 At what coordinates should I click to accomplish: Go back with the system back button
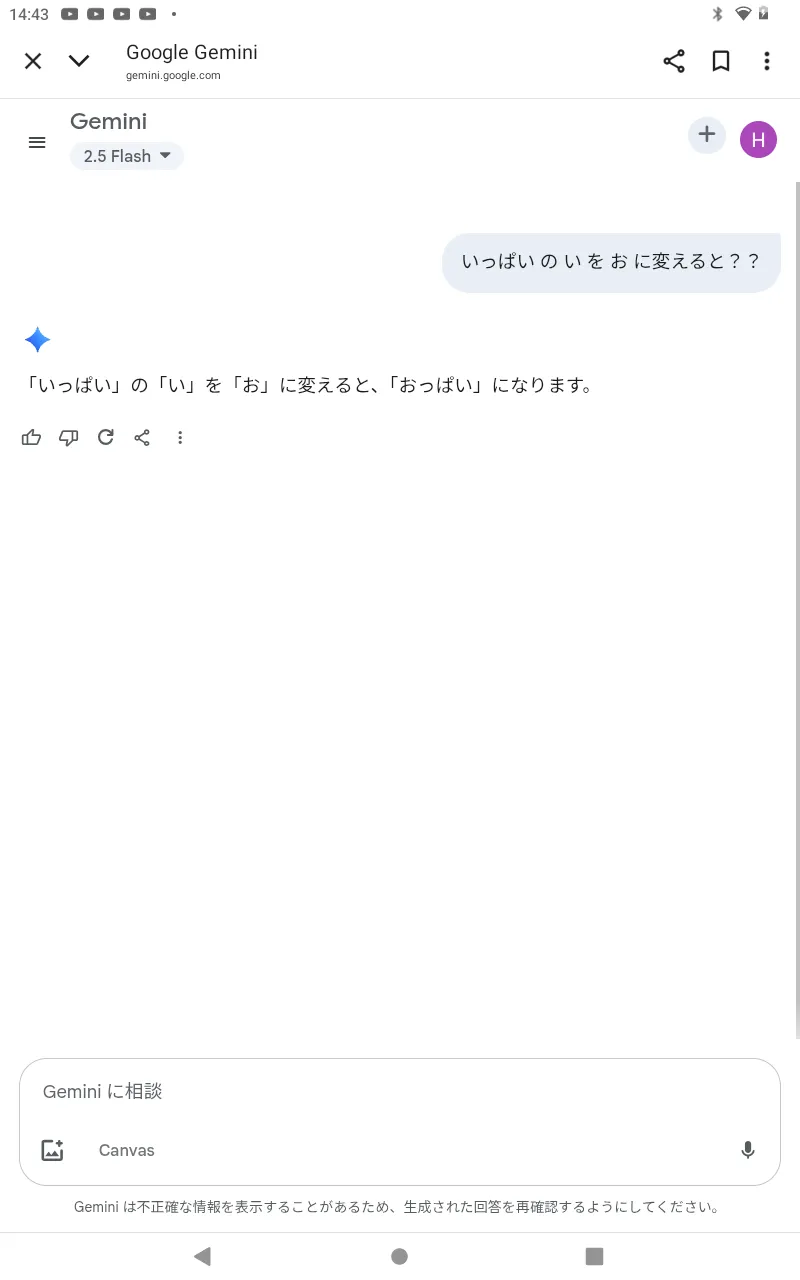point(202,1256)
